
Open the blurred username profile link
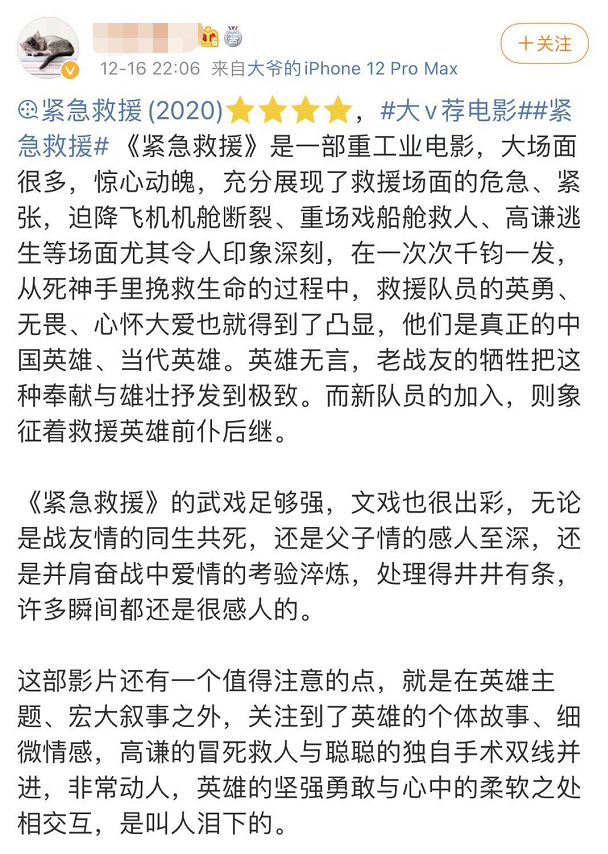click(x=144, y=36)
